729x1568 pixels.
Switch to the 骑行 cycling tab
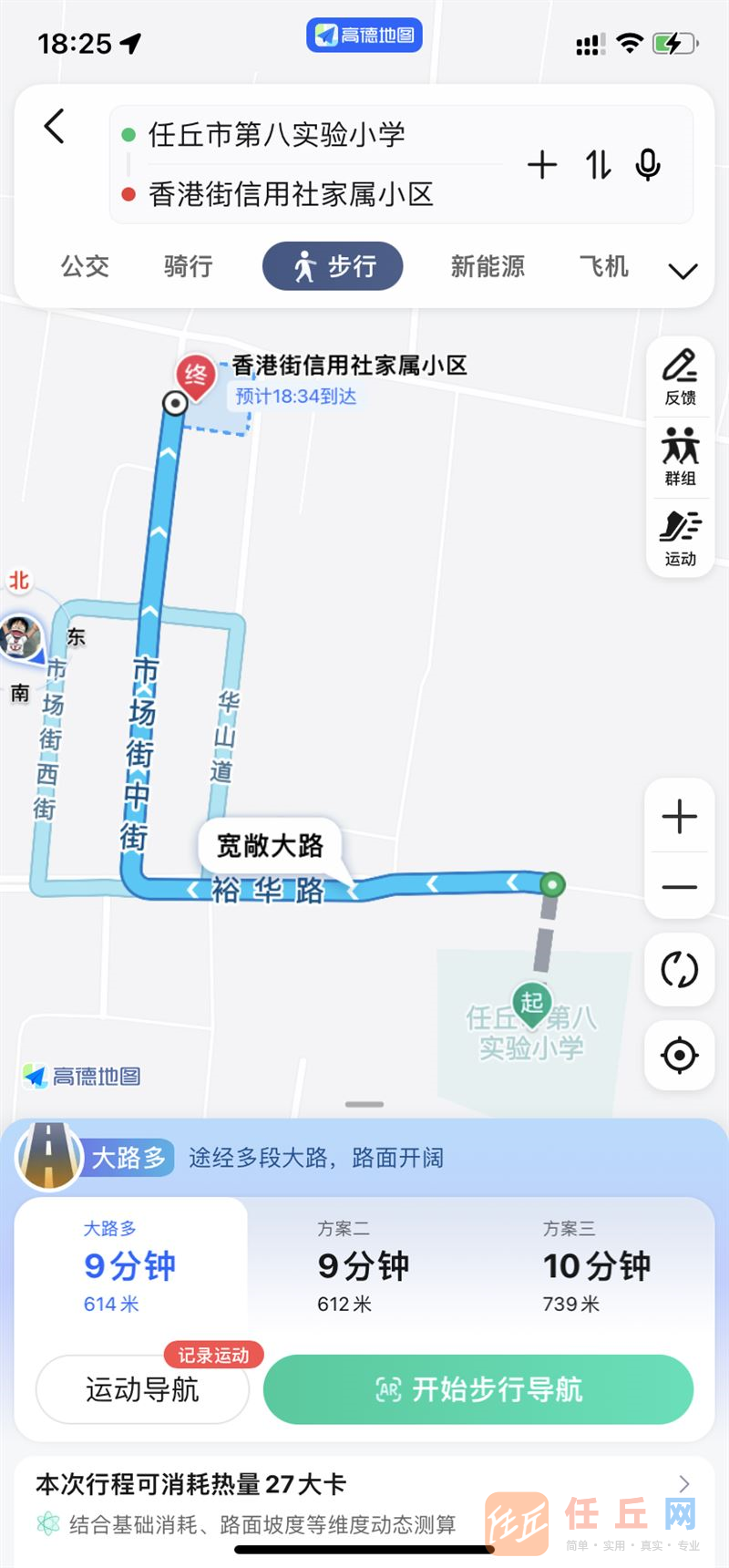pyautogui.click(x=189, y=266)
